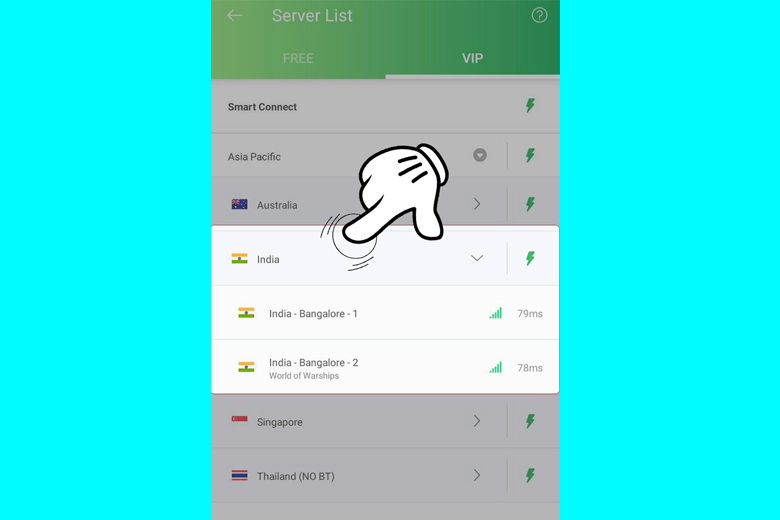The height and width of the screenshot is (520, 780).
Task: Expand the Australia server list
Action: click(x=477, y=204)
